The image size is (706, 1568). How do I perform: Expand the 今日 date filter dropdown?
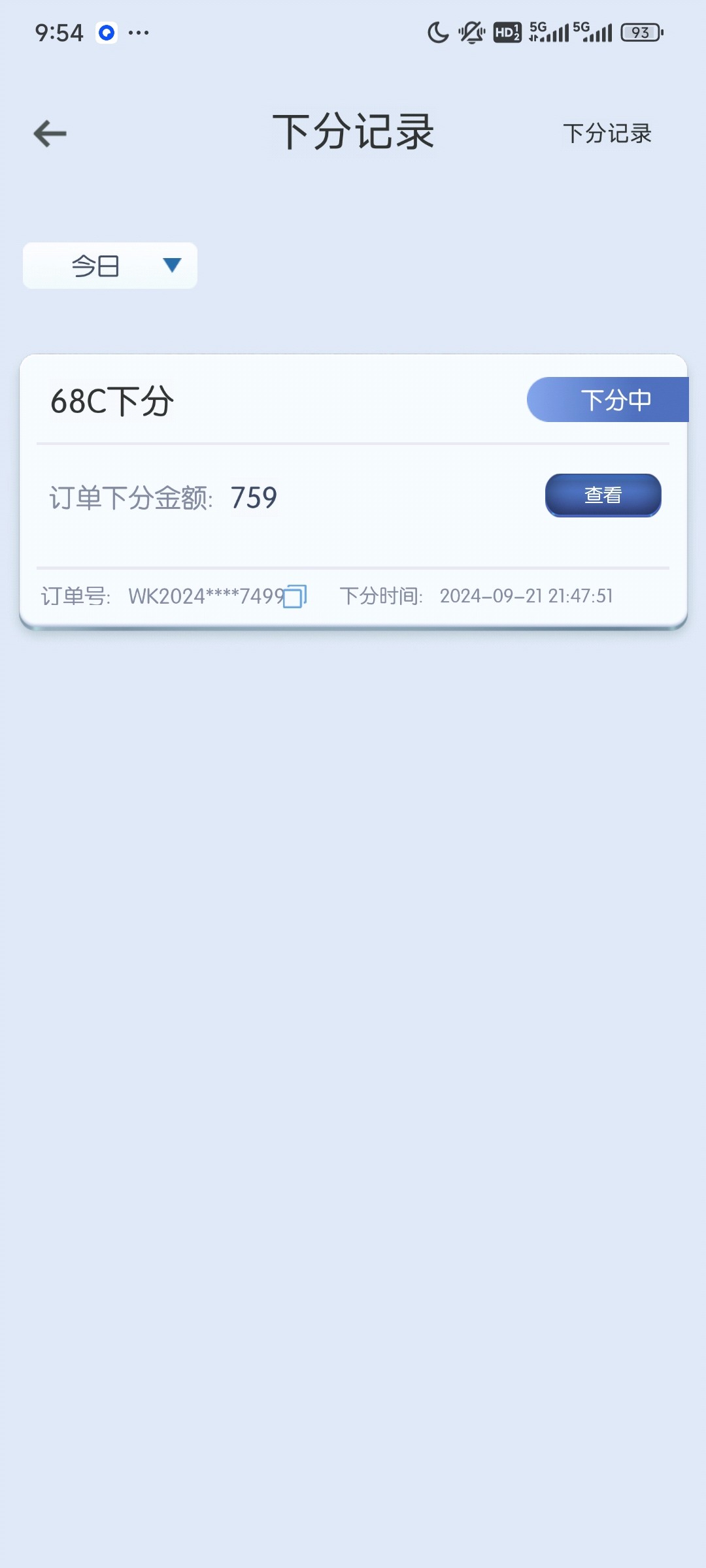tap(110, 265)
